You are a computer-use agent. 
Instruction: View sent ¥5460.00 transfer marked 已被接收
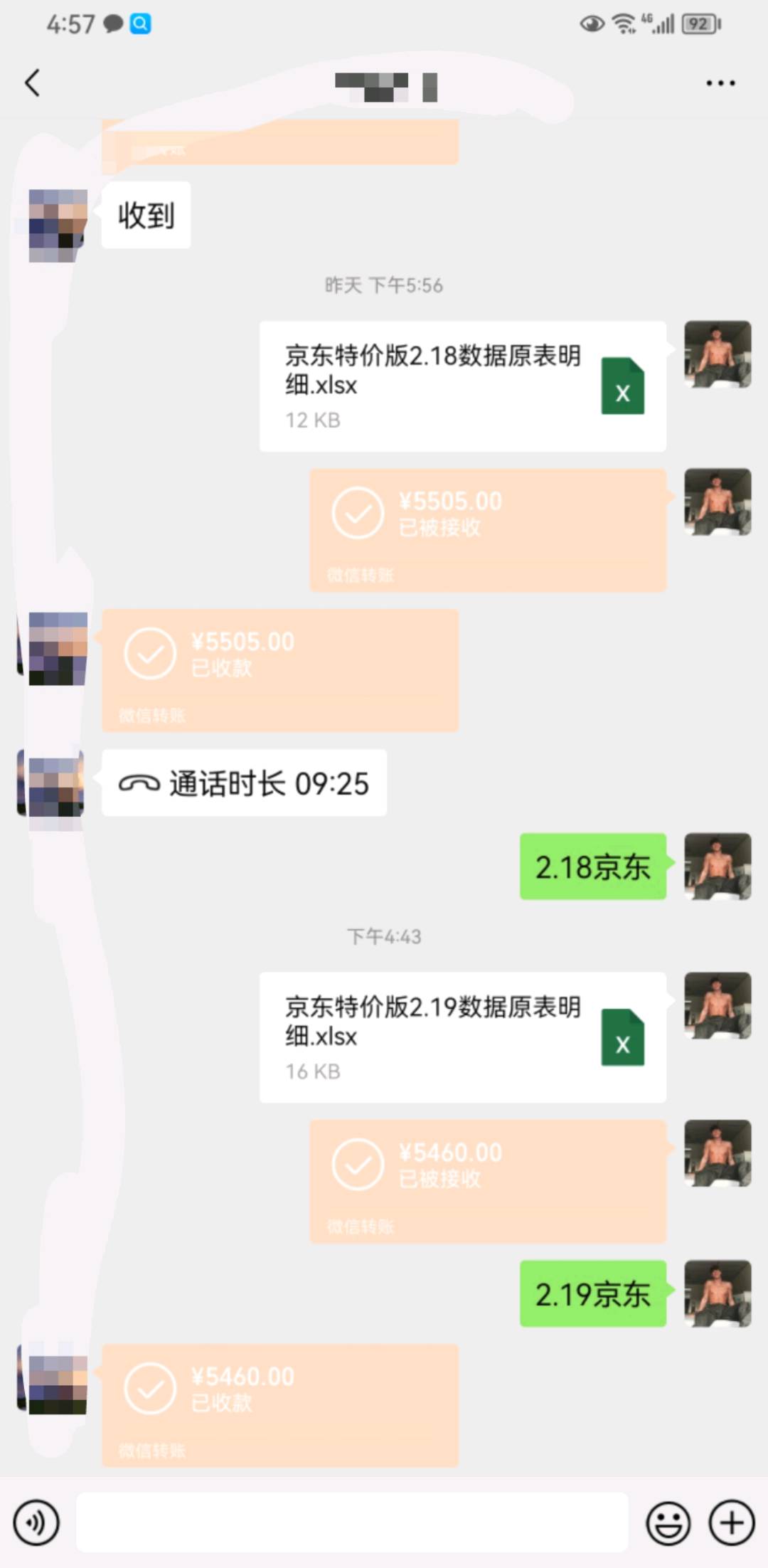click(x=488, y=1181)
